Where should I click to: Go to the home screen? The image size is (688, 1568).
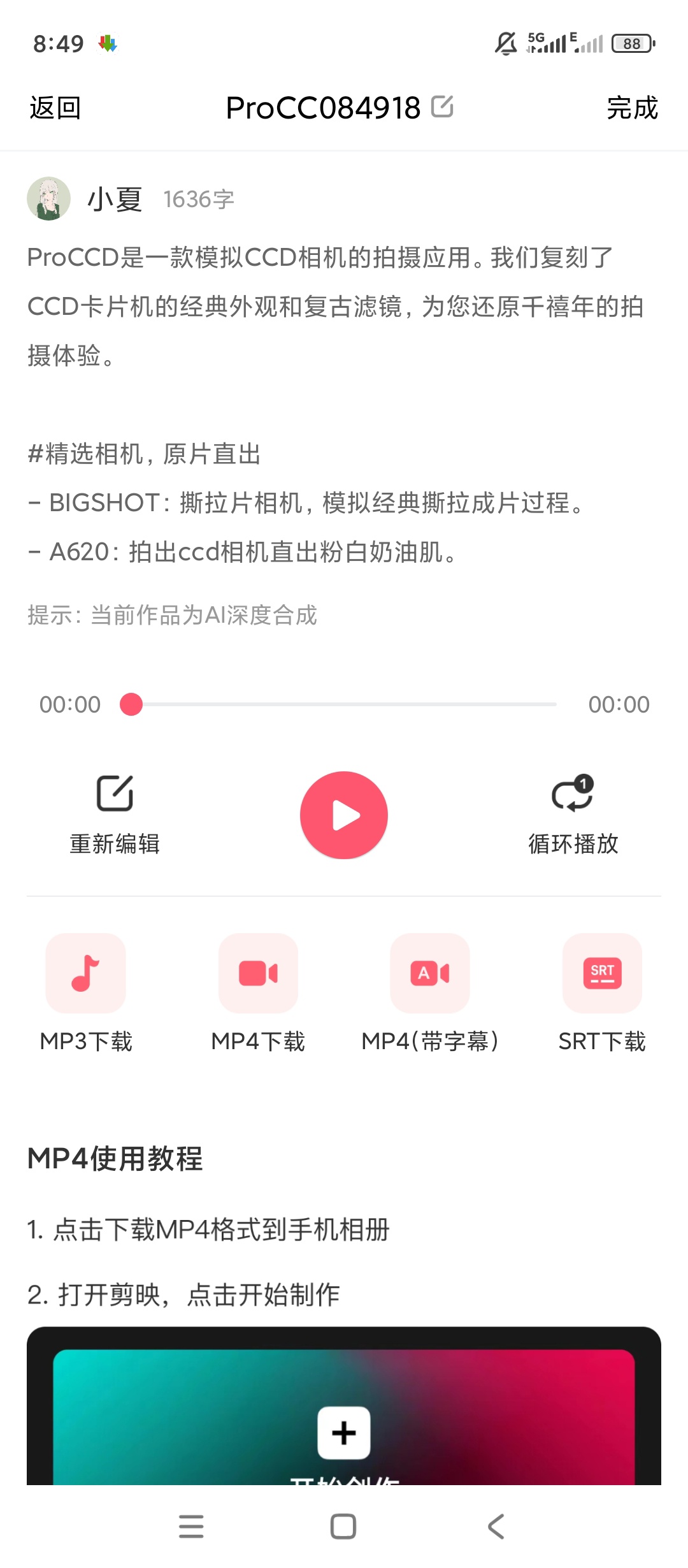343,1527
